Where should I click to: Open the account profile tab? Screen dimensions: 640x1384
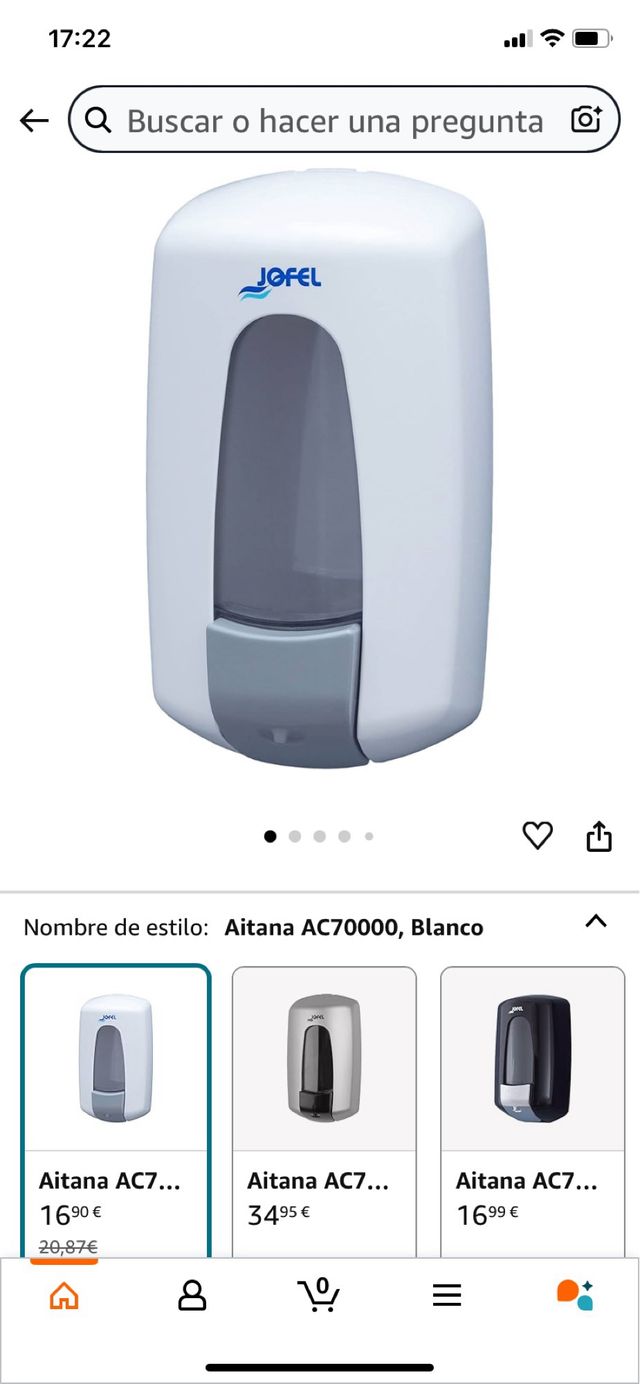point(192,1296)
